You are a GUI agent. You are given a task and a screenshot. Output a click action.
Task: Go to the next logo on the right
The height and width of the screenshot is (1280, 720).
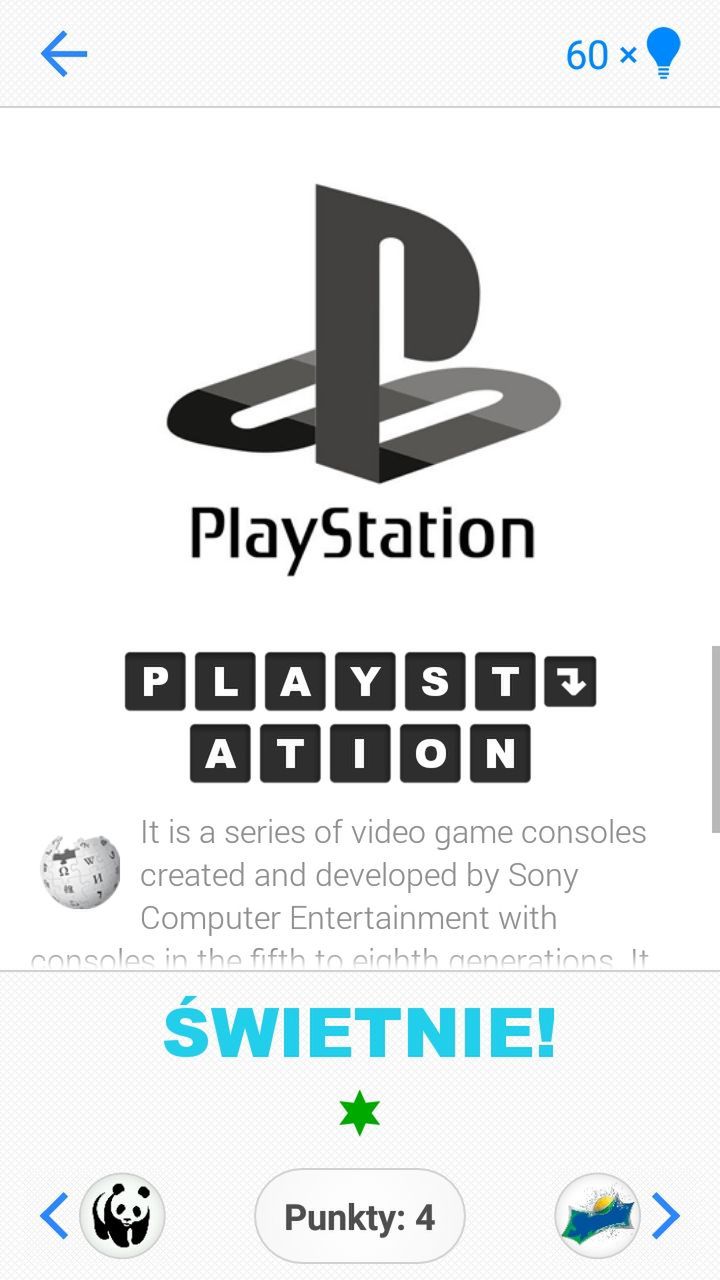[597, 1216]
